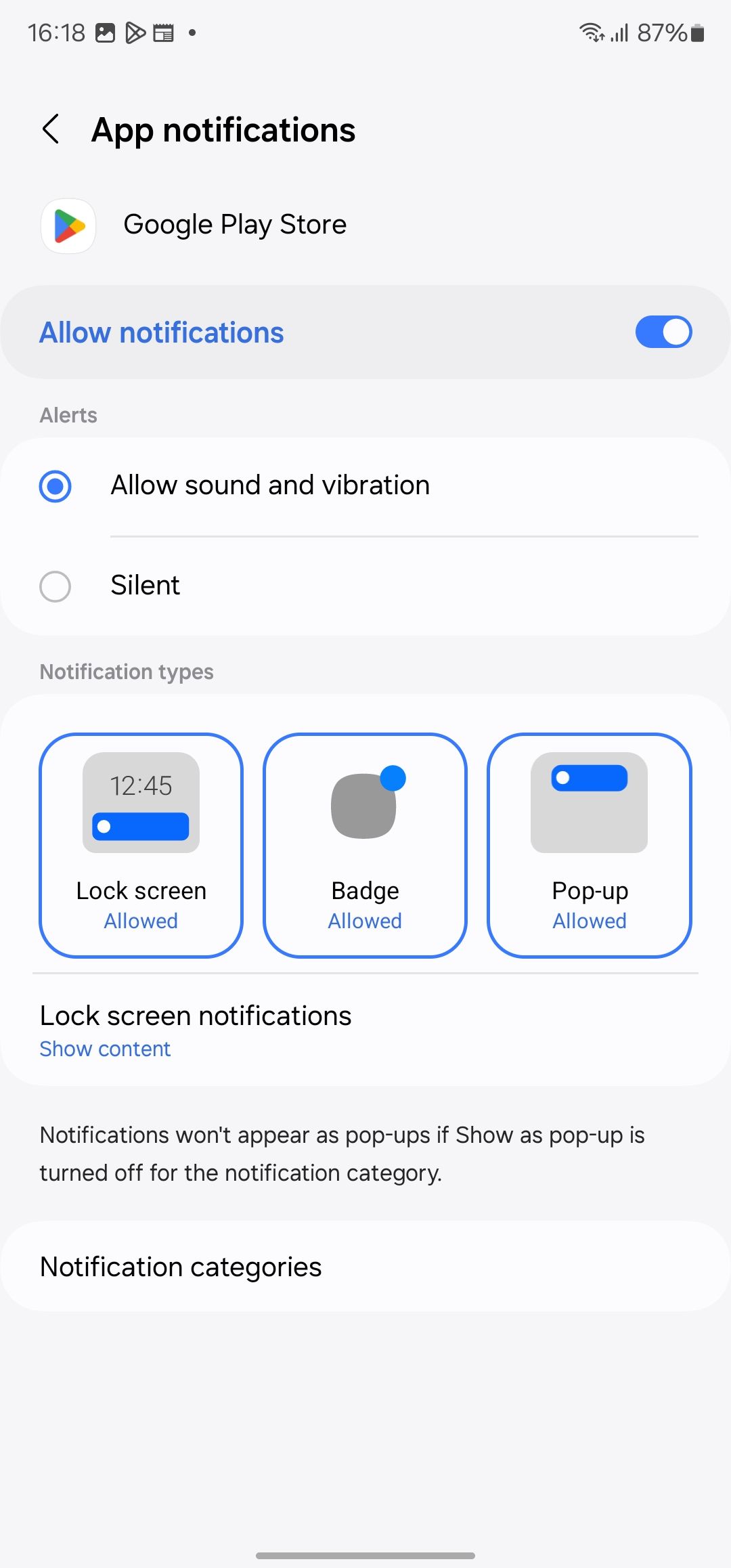Open Lock screen notifications setting
Image resolution: width=731 pixels, height=1568 pixels.
[x=196, y=1030]
